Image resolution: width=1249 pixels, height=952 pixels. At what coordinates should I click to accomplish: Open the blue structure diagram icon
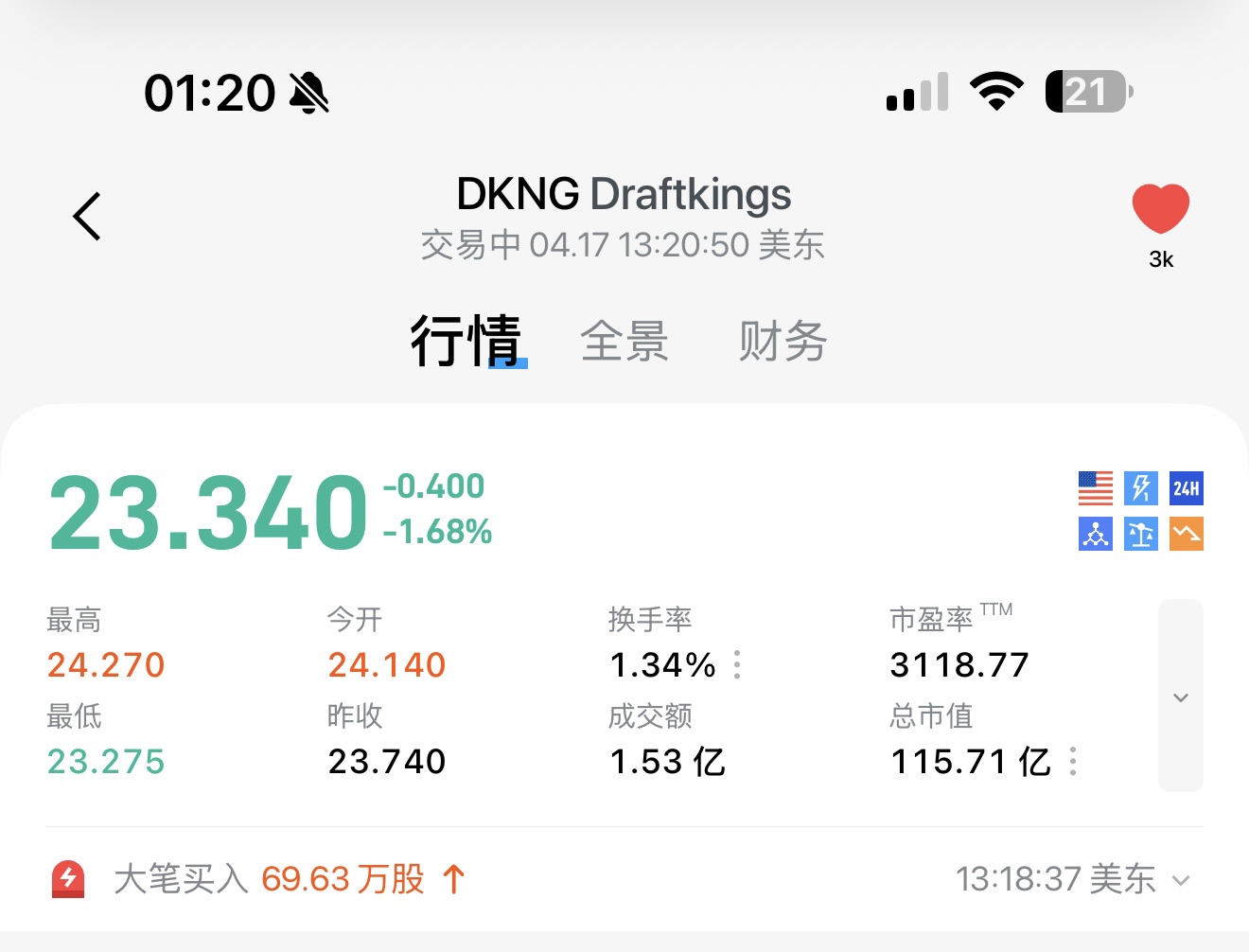pos(1096,534)
